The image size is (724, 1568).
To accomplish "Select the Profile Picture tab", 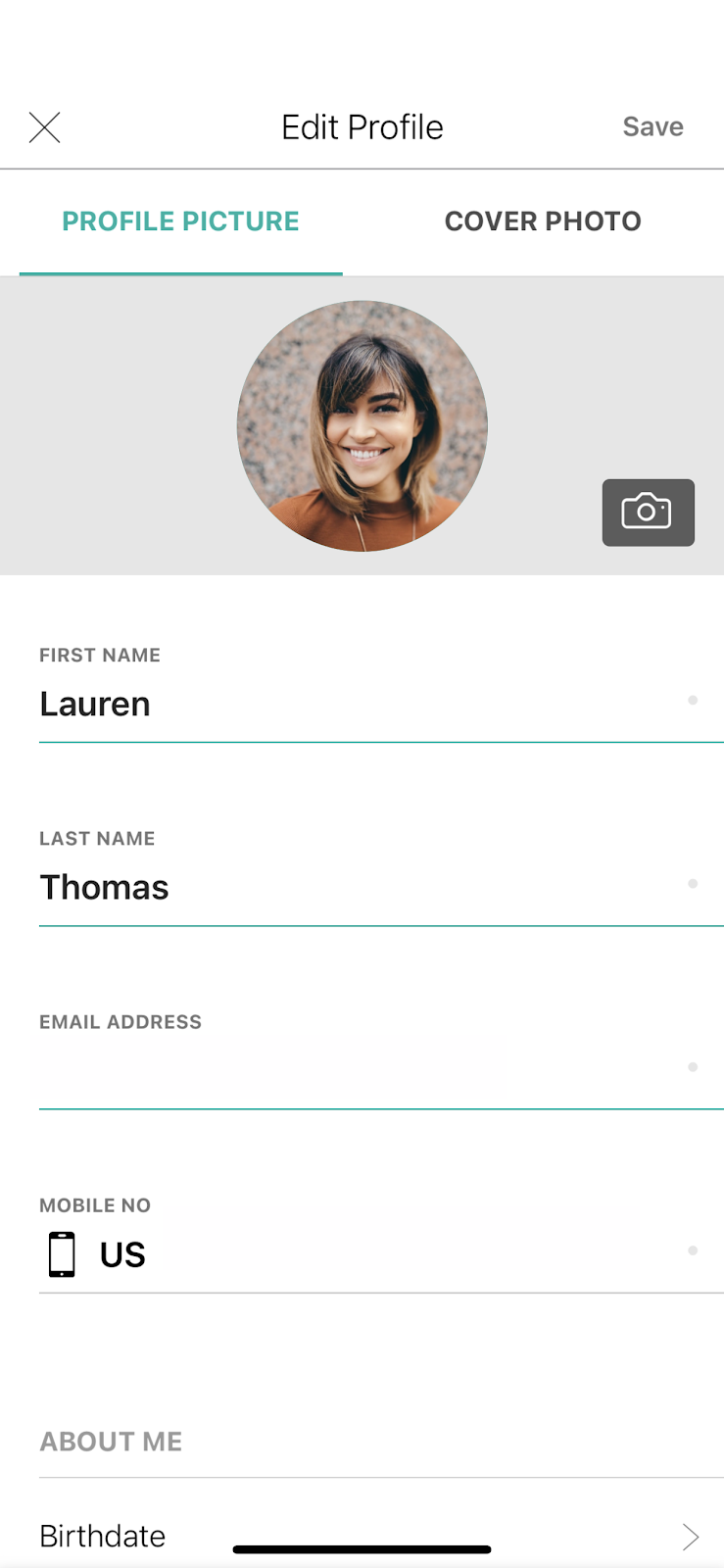I will pyautogui.click(x=180, y=221).
